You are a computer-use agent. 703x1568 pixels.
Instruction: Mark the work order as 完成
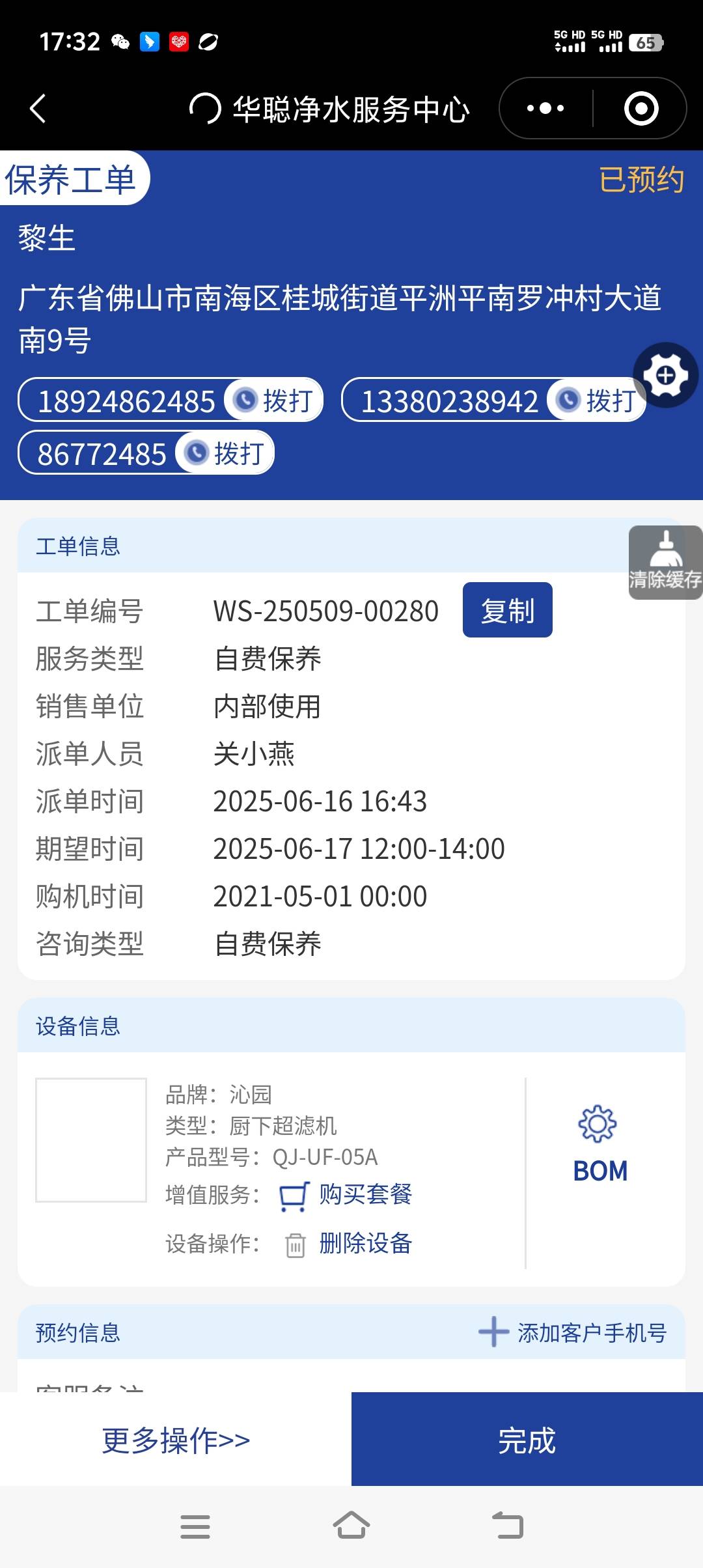coord(527,1440)
